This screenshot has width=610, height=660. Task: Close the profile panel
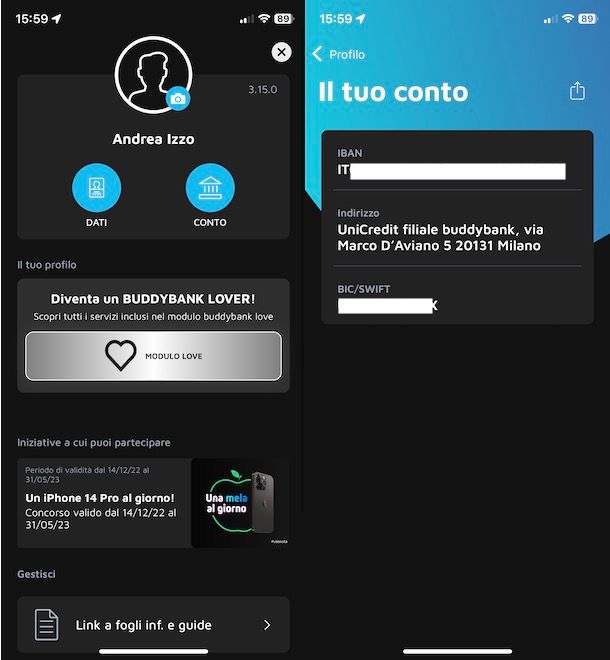[x=282, y=52]
